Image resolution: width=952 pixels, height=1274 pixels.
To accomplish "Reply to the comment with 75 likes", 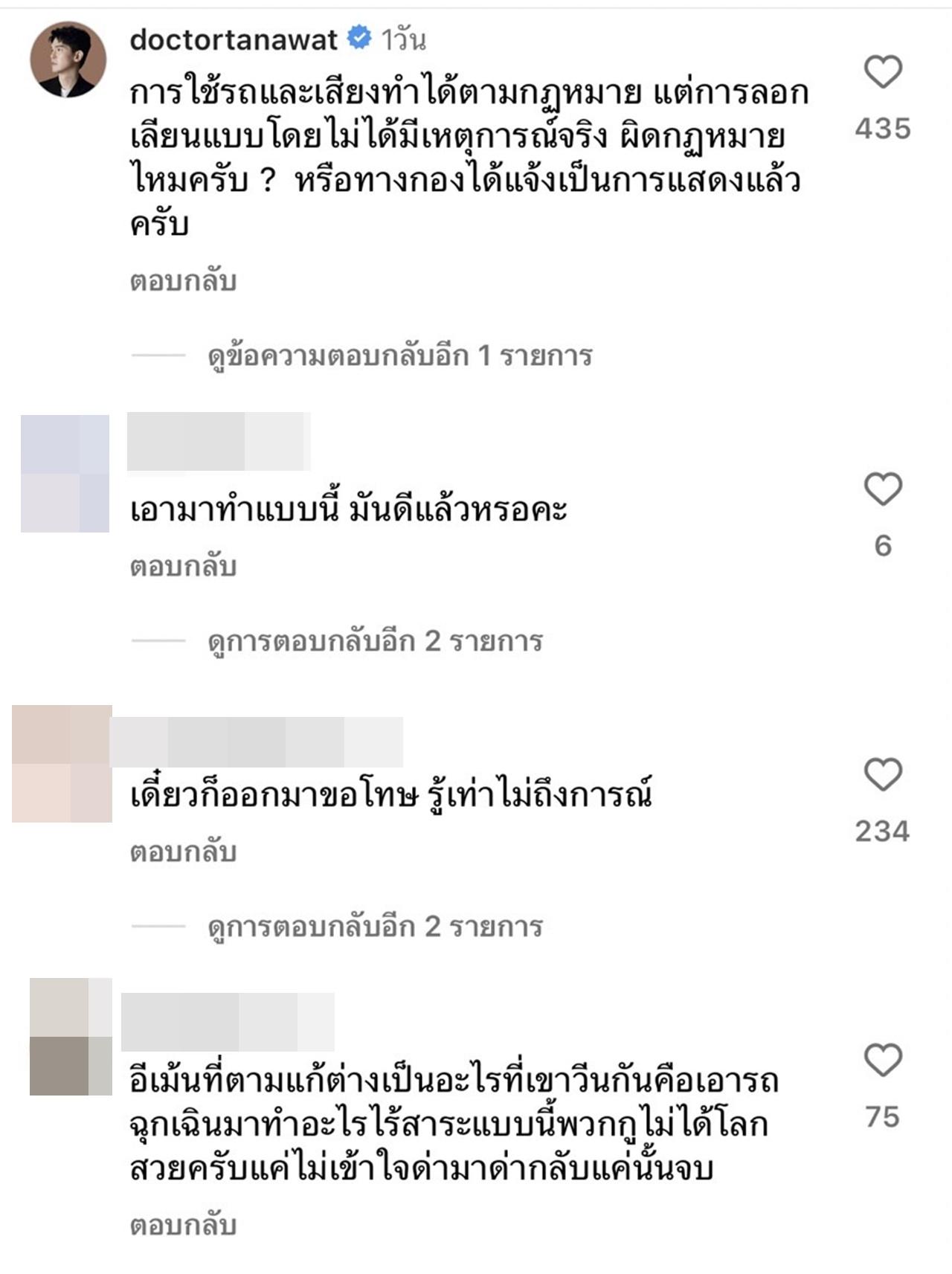I will (x=183, y=1225).
